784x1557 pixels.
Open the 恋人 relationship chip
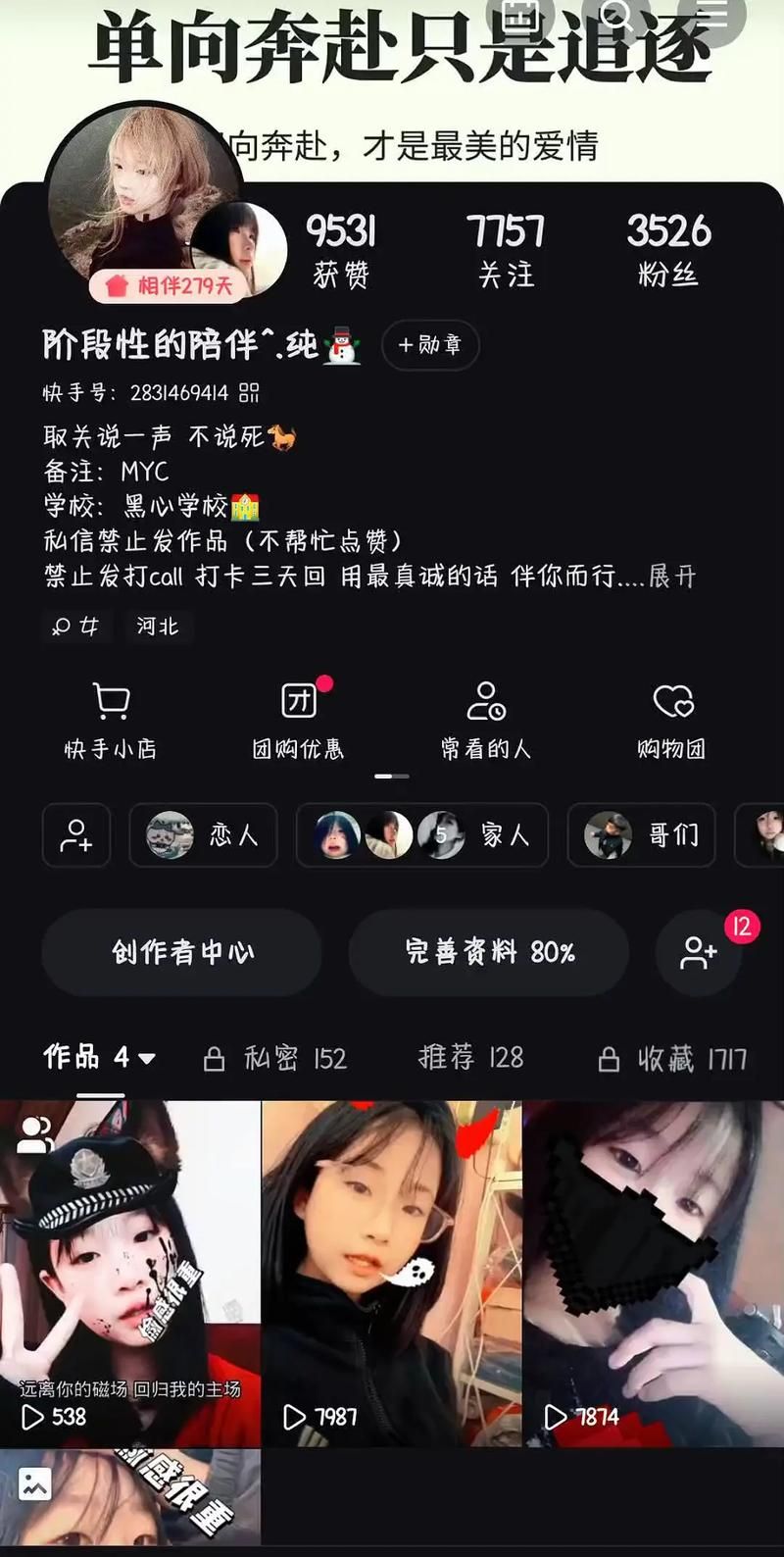(204, 835)
